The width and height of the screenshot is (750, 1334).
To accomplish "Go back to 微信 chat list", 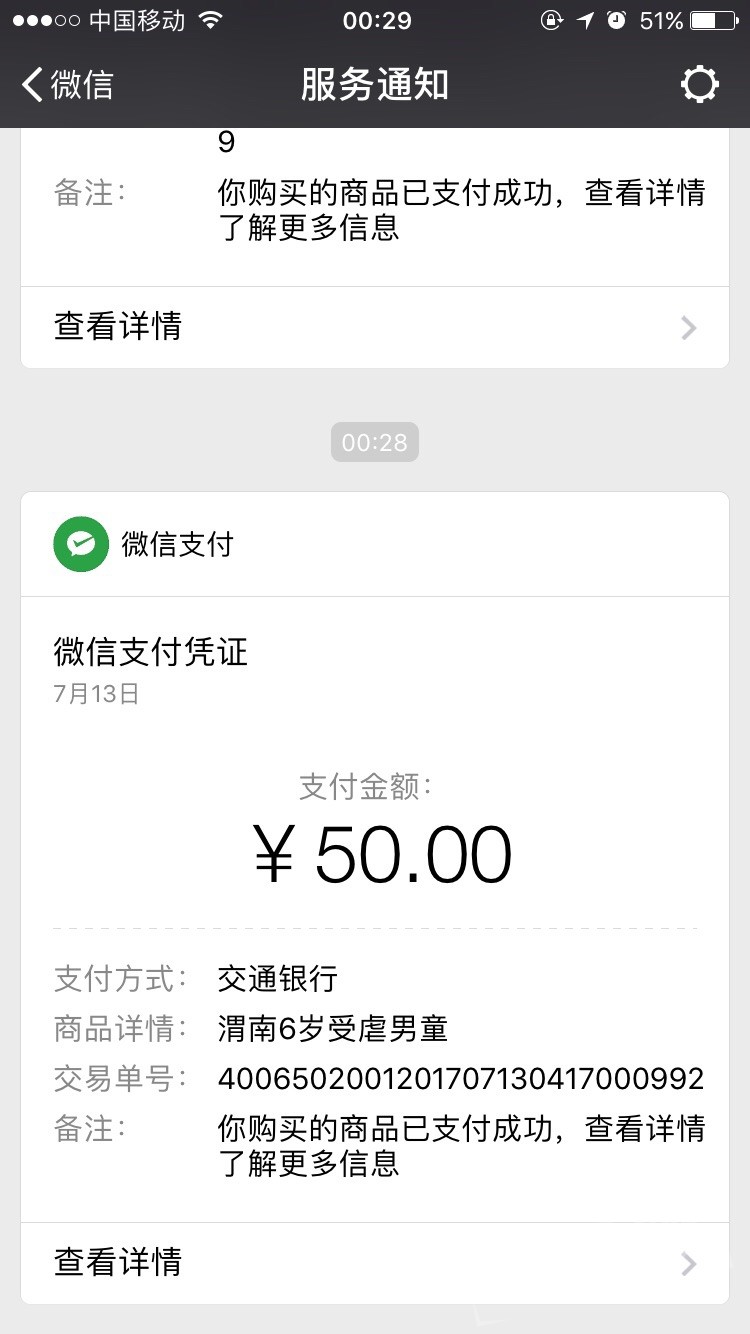I will [67, 85].
